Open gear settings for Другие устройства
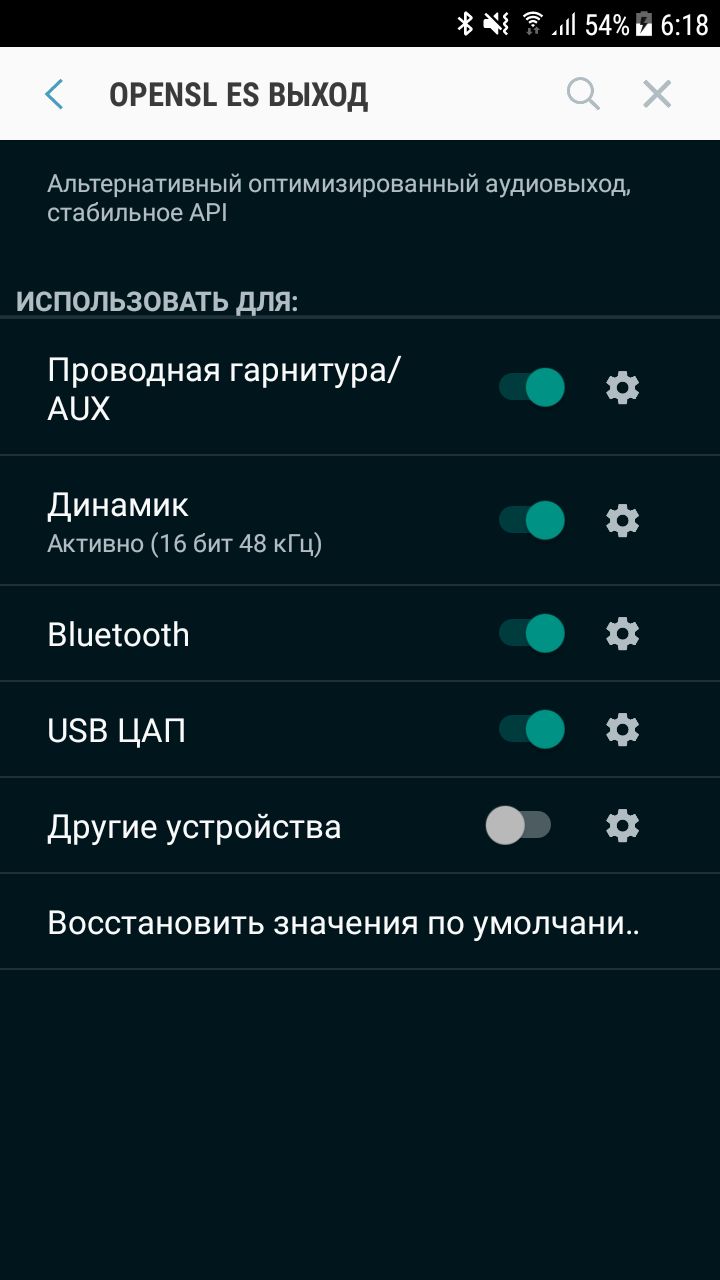The height and width of the screenshot is (1280, 720). 623,826
